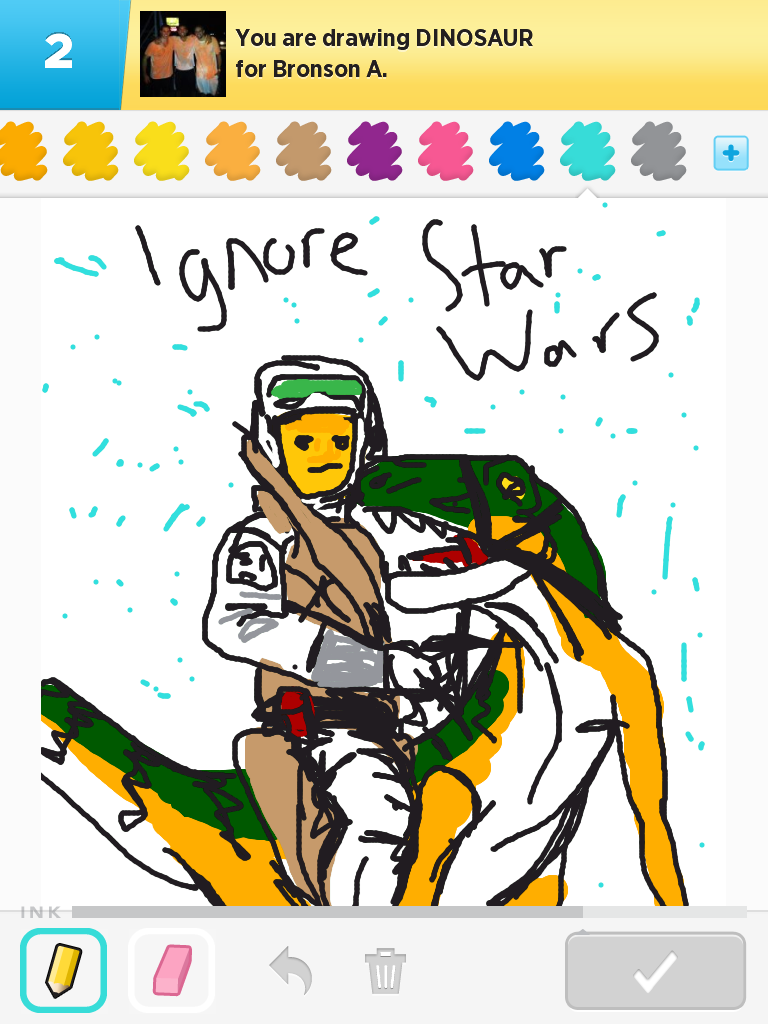Undo the last stroke
Image resolution: width=768 pixels, height=1024 pixels.
click(x=291, y=971)
